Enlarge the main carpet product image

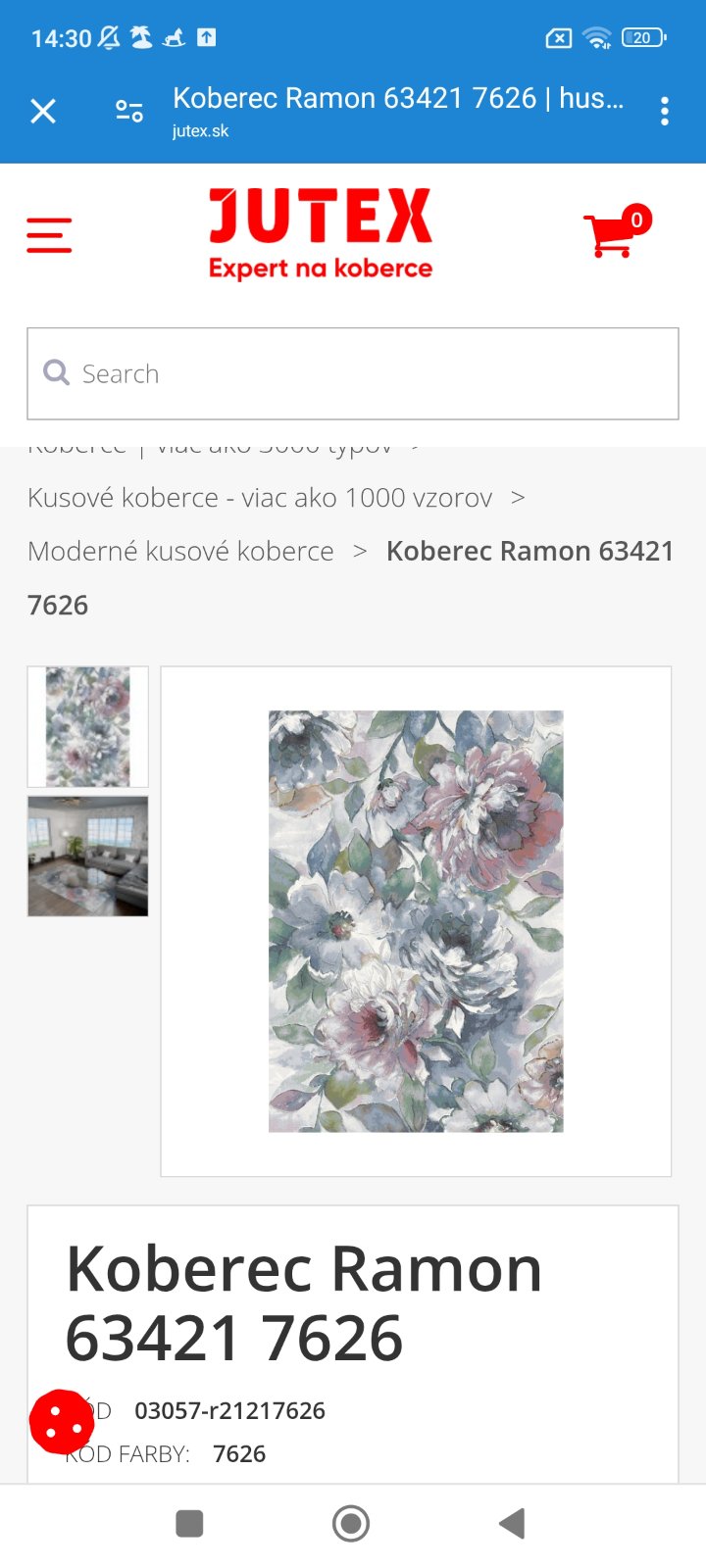pyautogui.click(x=416, y=921)
